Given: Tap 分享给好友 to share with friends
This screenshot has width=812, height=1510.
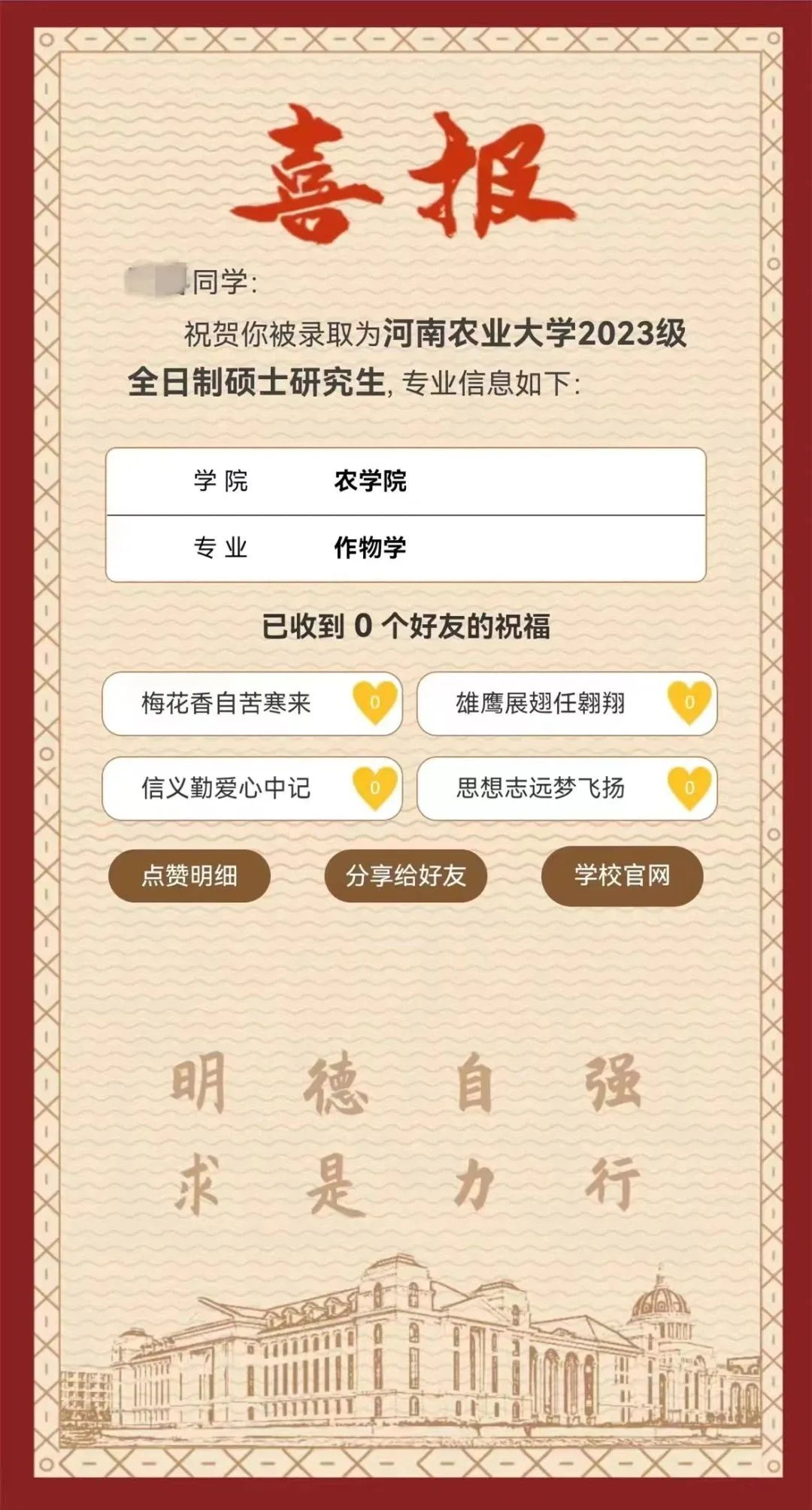Looking at the screenshot, I should tap(406, 876).
